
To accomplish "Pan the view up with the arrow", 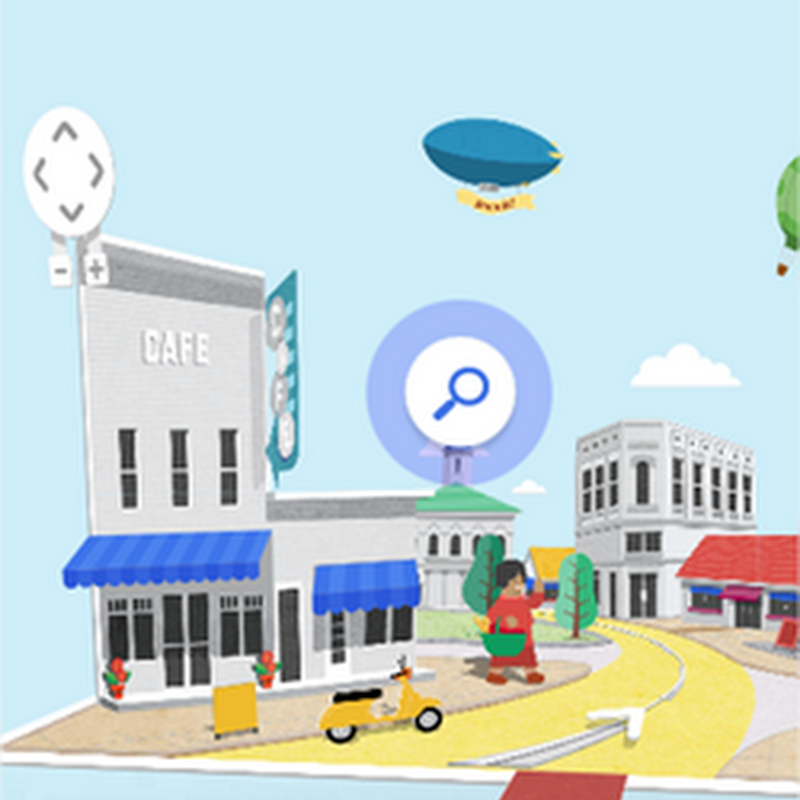I will [x=67, y=133].
